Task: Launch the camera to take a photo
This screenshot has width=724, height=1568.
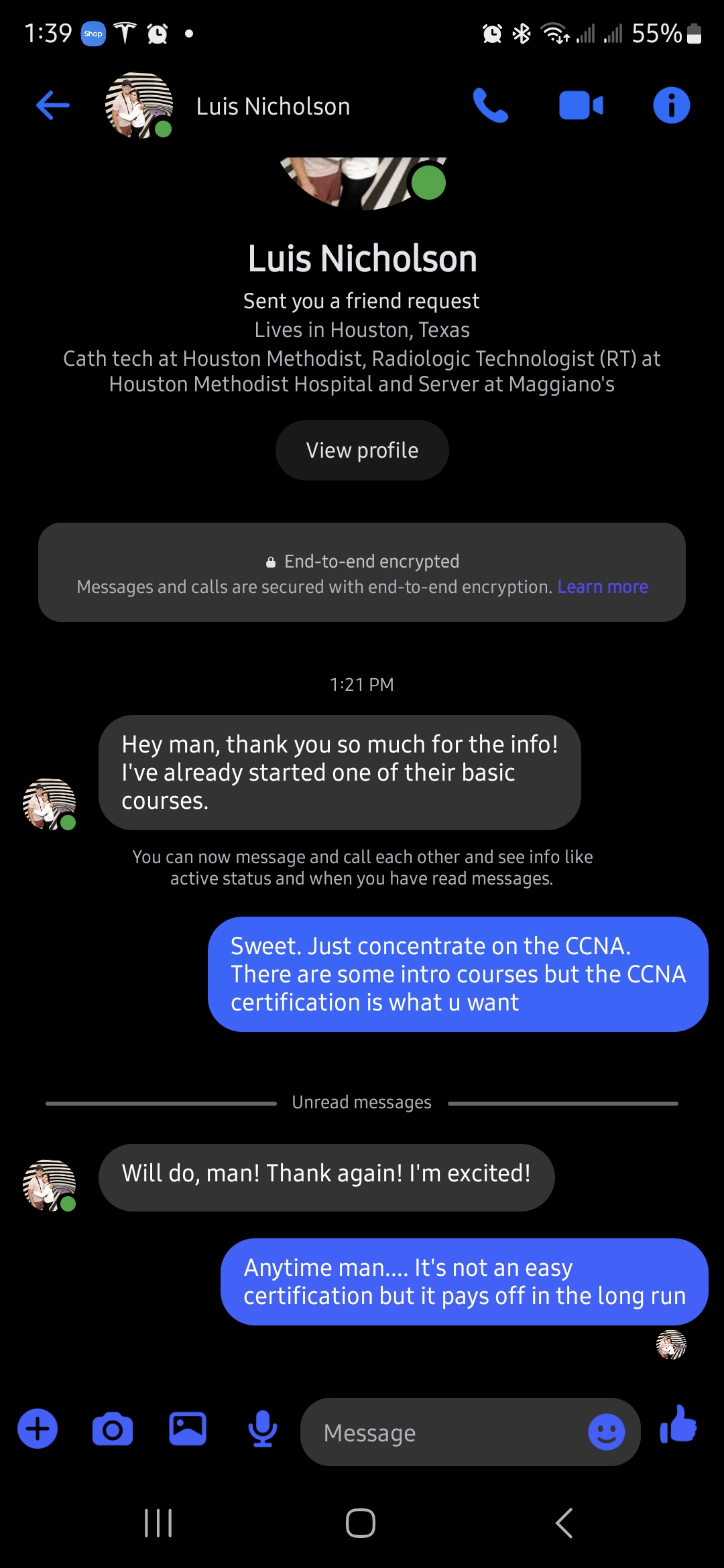Action: click(x=113, y=1429)
